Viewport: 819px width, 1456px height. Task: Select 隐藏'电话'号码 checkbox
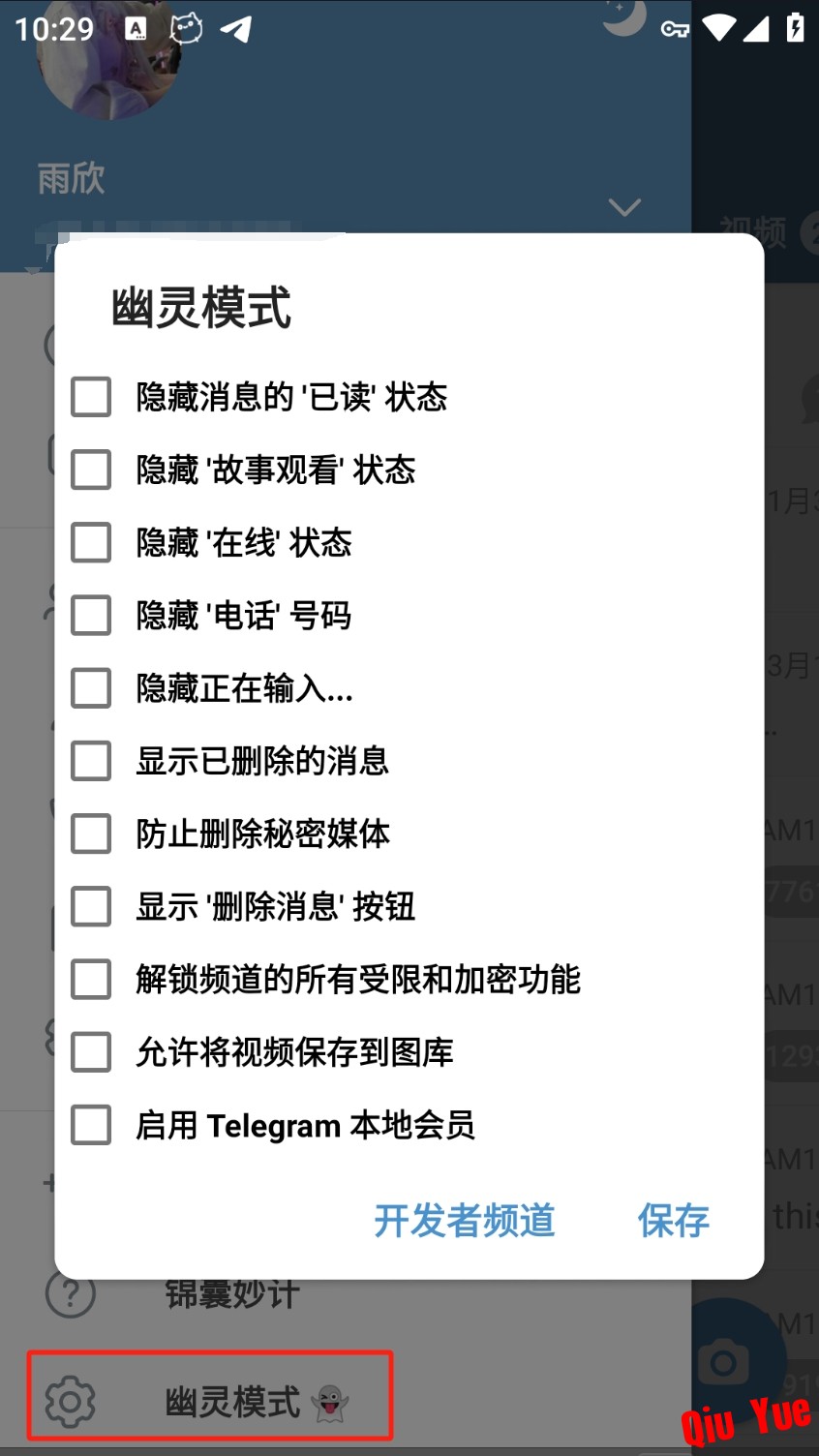point(91,615)
